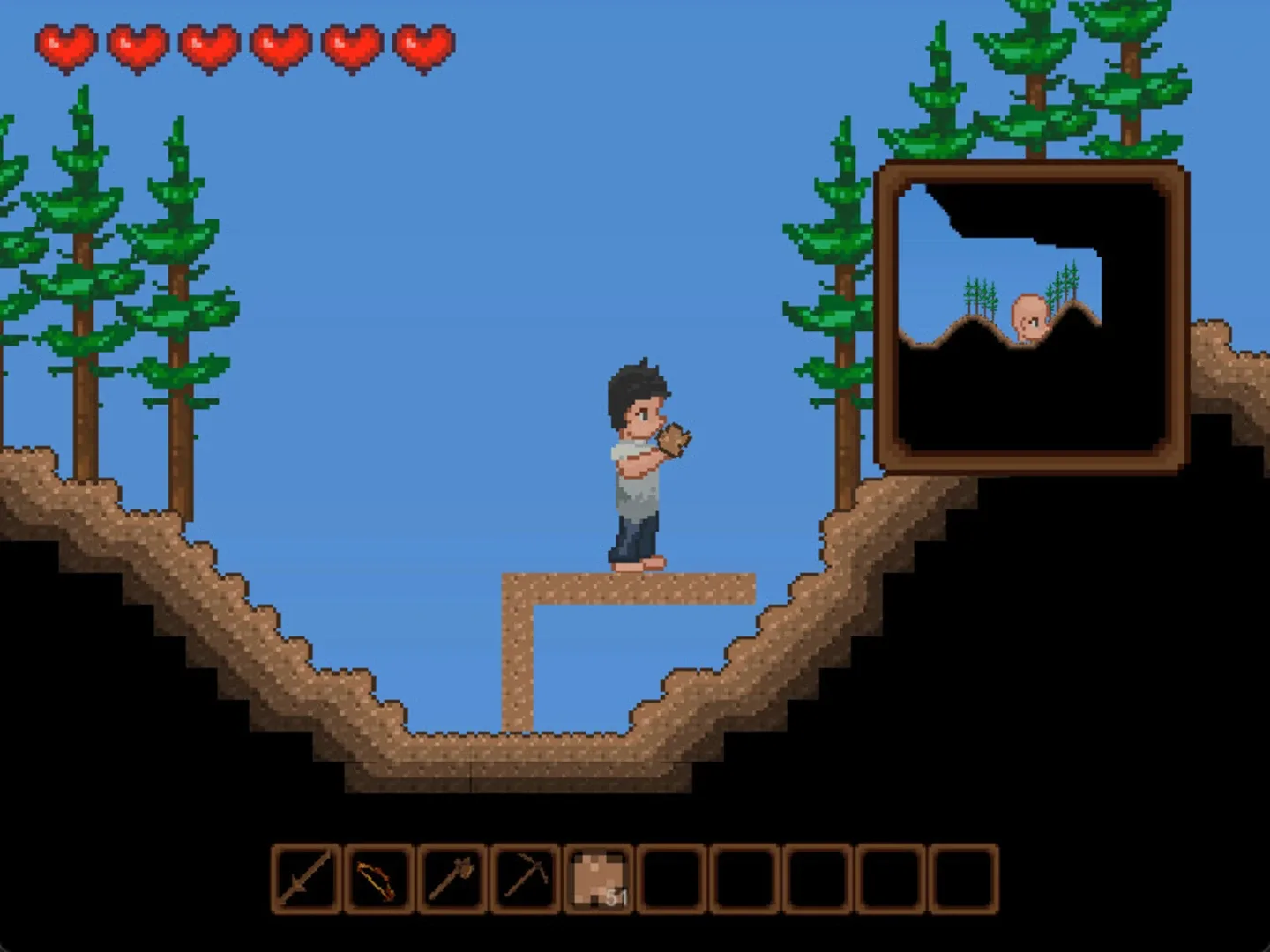The height and width of the screenshot is (952, 1270).
Task: Open the minimap panel
Action: [x=1031, y=317]
